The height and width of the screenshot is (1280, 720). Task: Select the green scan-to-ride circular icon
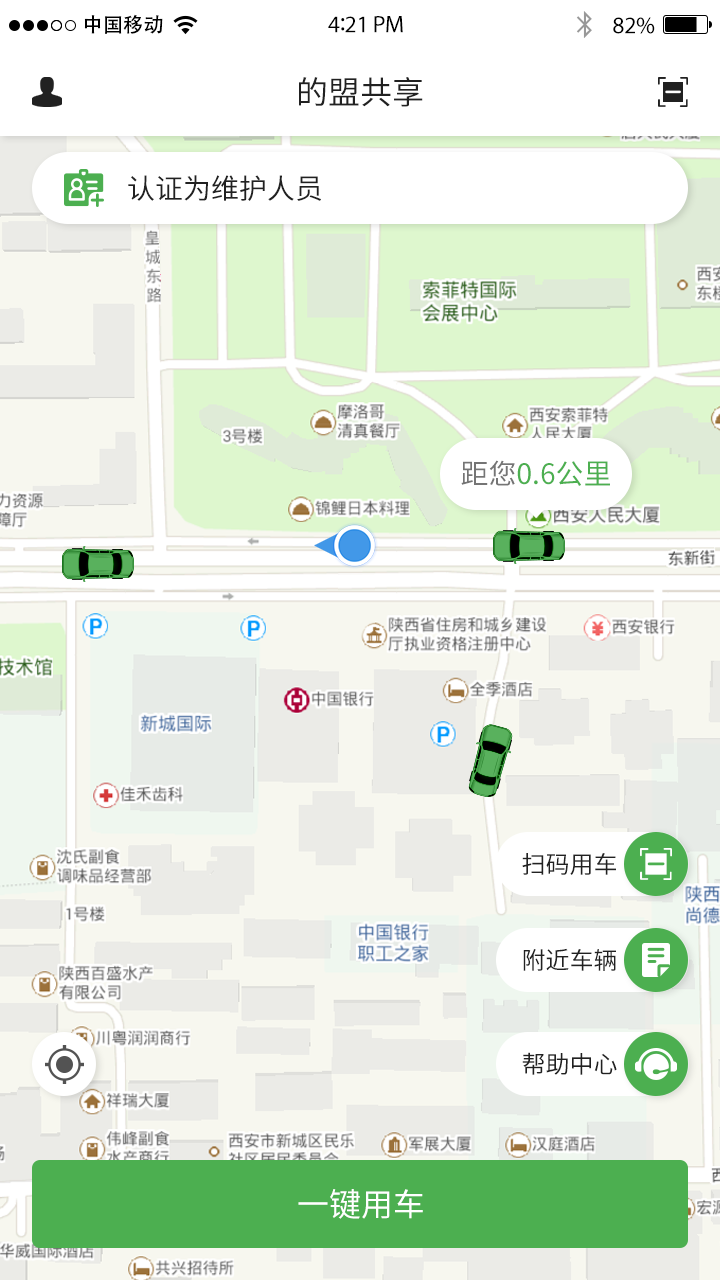(x=655, y=863)
